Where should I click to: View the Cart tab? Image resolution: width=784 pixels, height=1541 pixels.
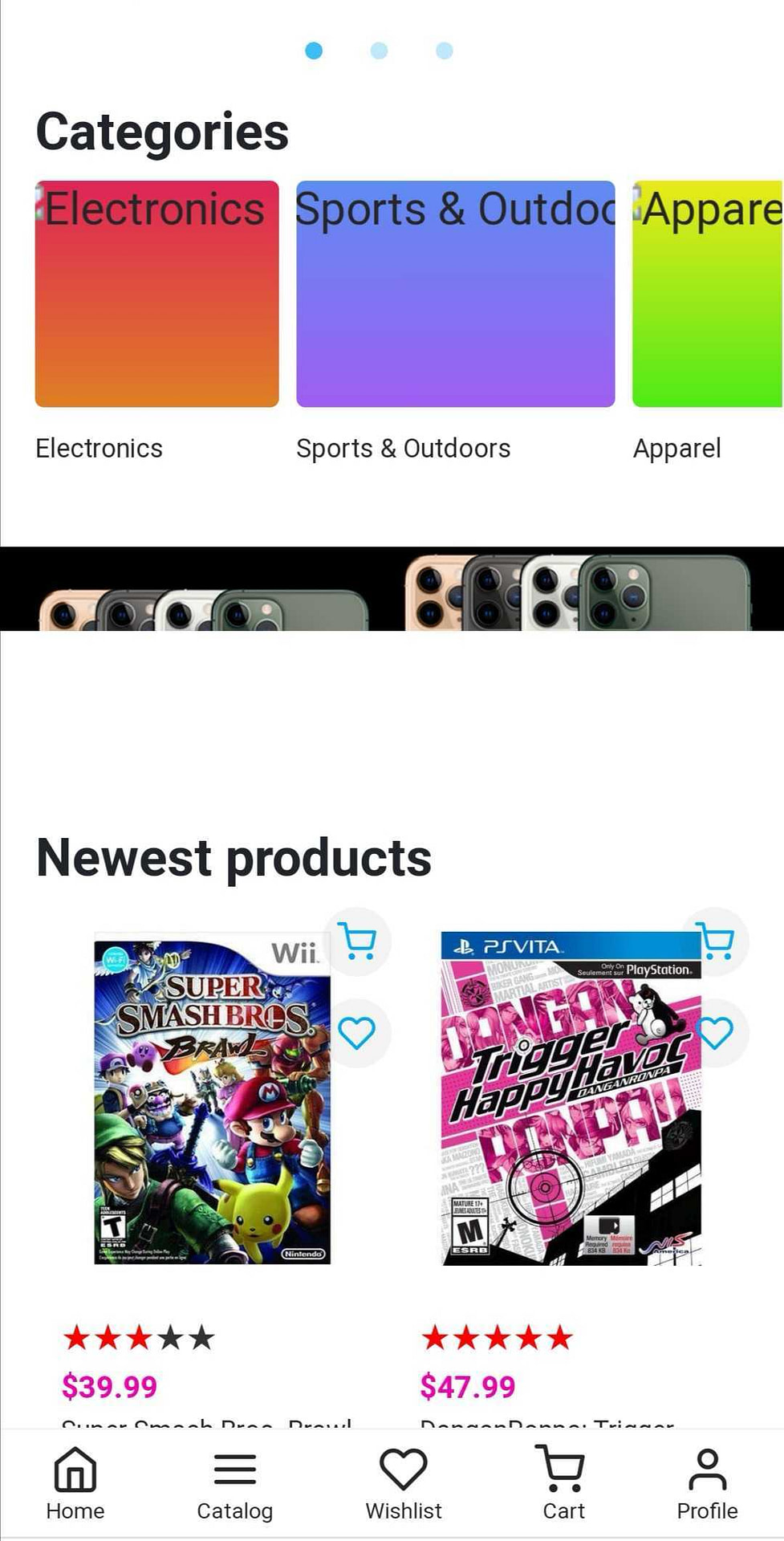(x=563, y=1485)
